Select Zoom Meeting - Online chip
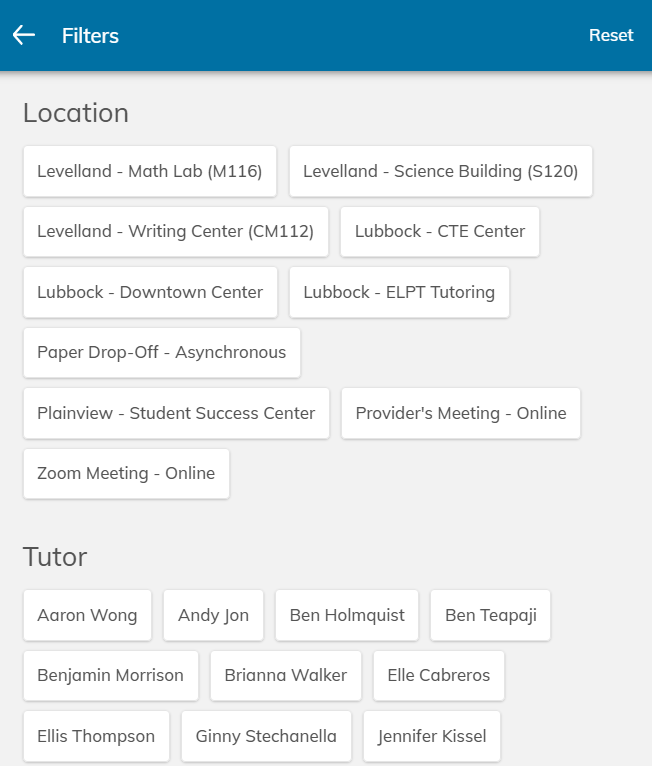 [126, 473]
